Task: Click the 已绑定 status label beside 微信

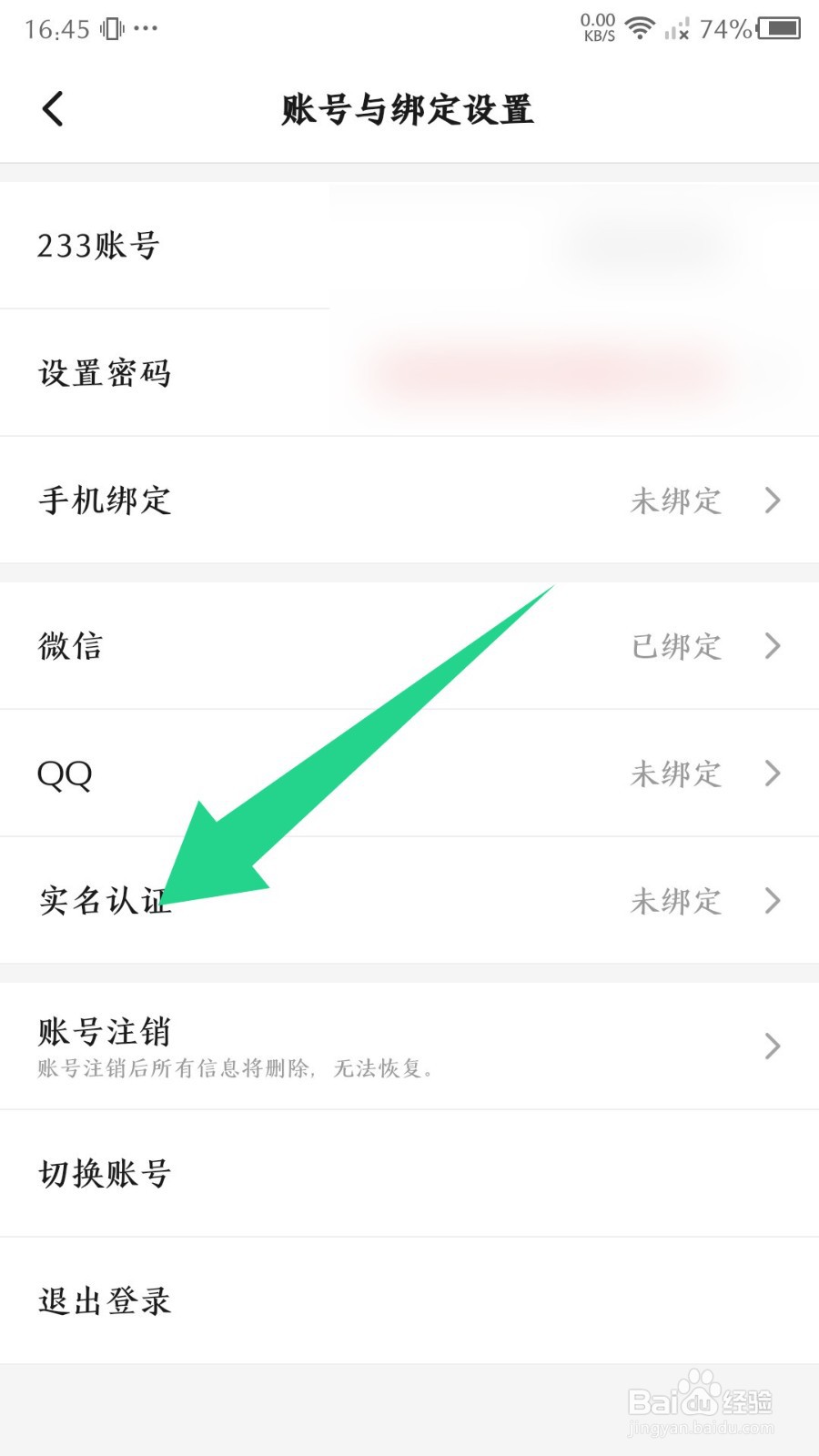Action: (x=676, y=646)
